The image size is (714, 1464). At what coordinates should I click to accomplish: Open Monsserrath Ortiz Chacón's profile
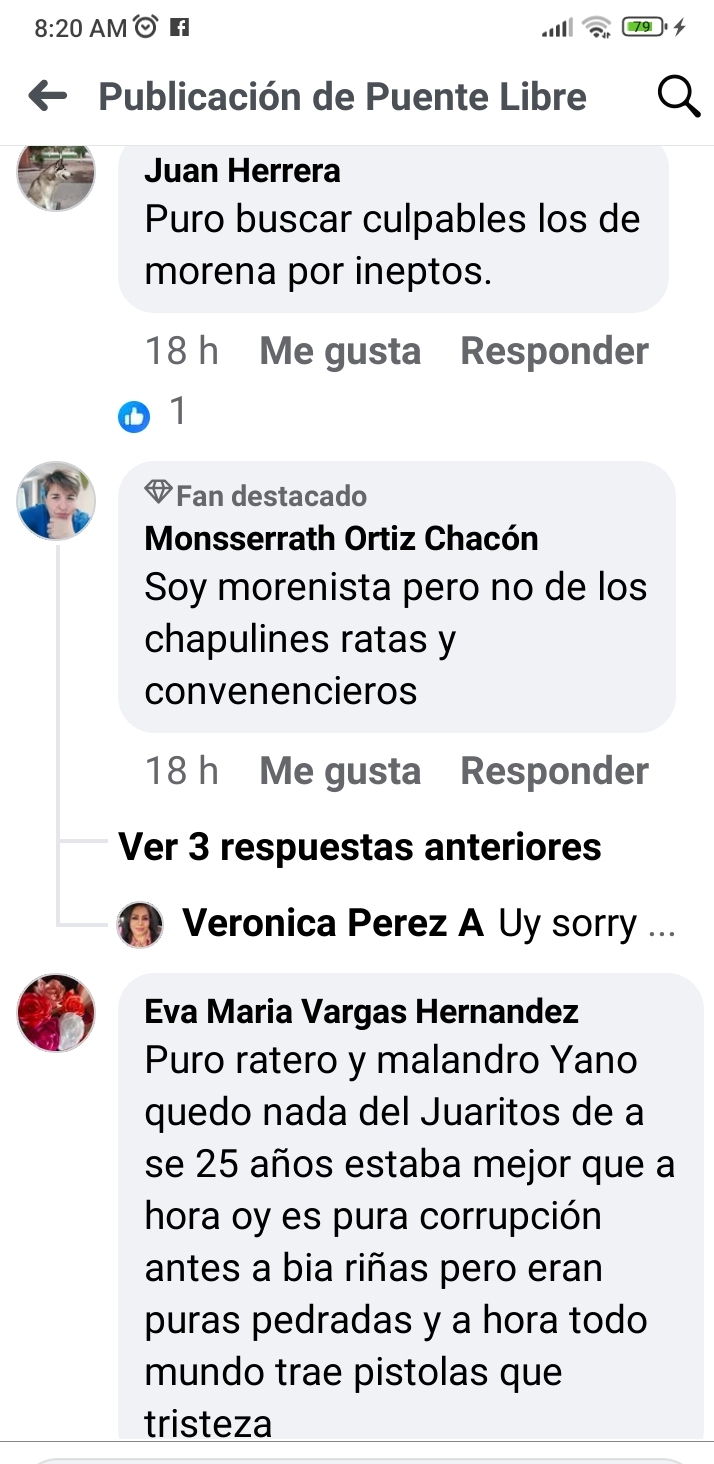(x=341, y=538)
